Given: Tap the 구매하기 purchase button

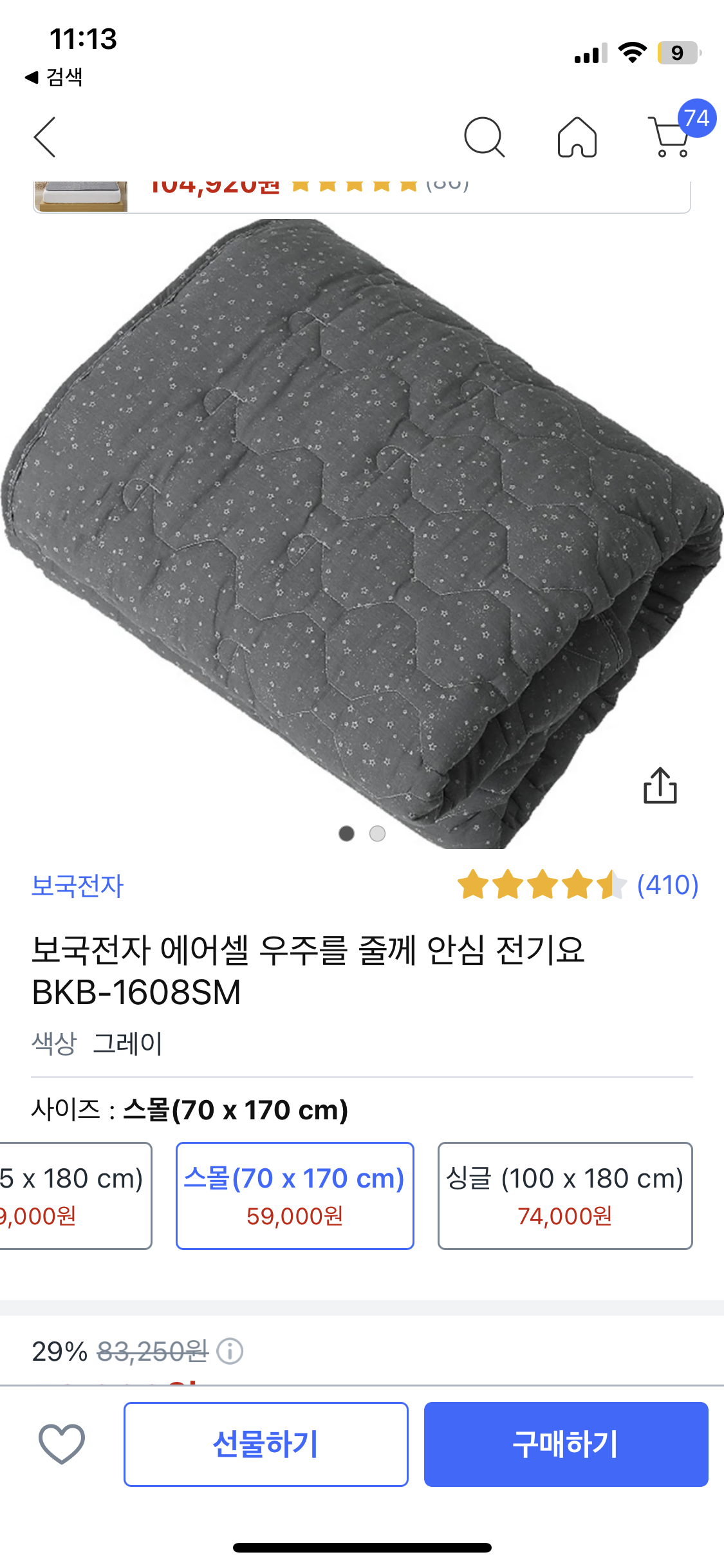Looking at the screenshot, I should 565,1443.
